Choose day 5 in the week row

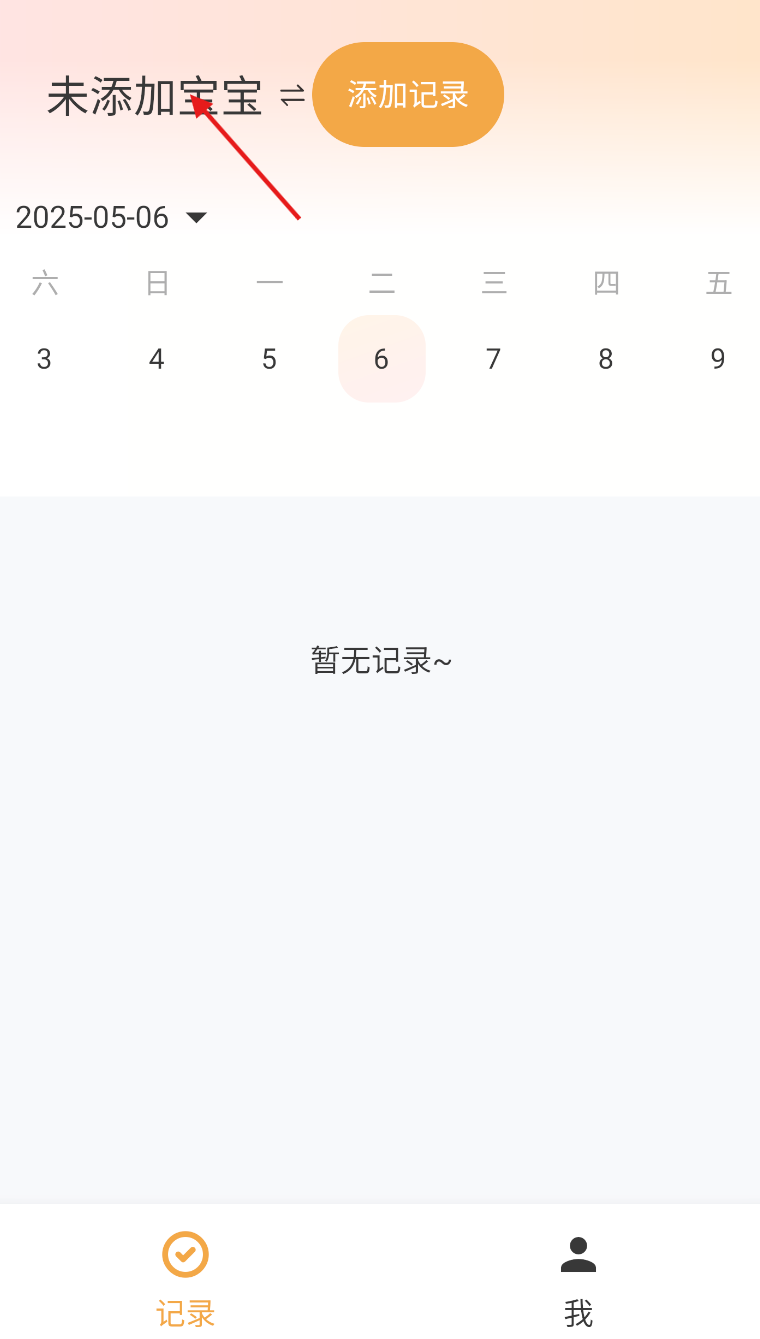[x=269, y=359]
